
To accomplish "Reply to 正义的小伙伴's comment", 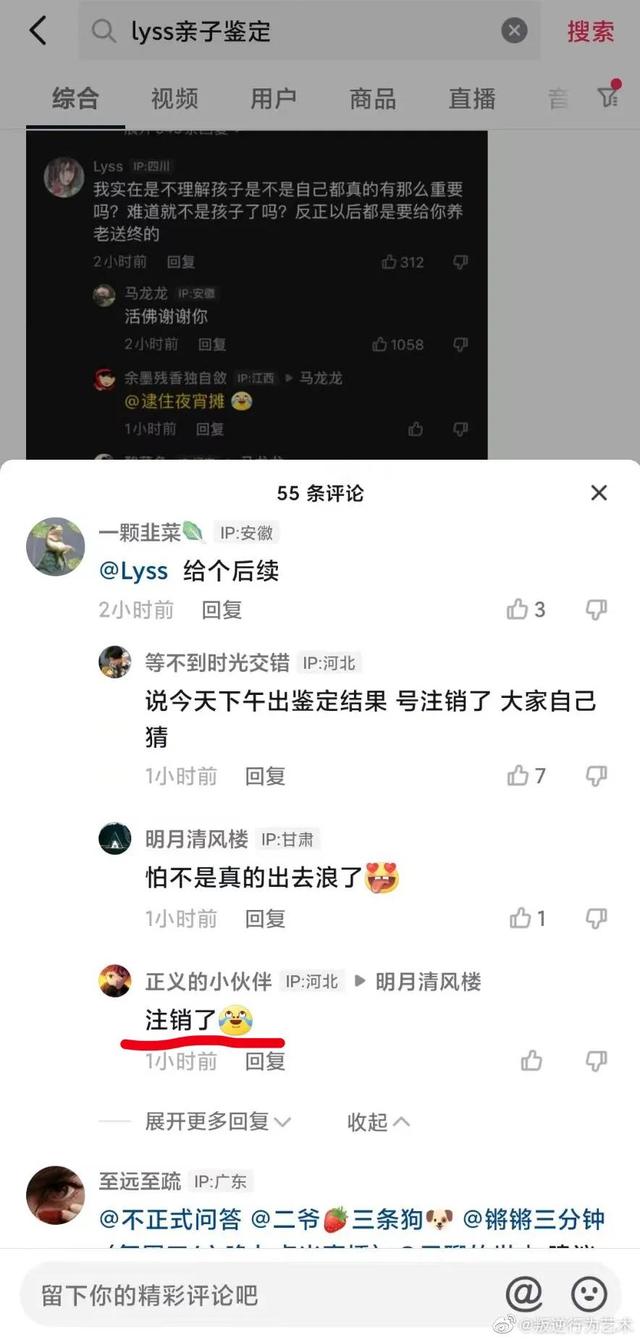I will 265,1061.
